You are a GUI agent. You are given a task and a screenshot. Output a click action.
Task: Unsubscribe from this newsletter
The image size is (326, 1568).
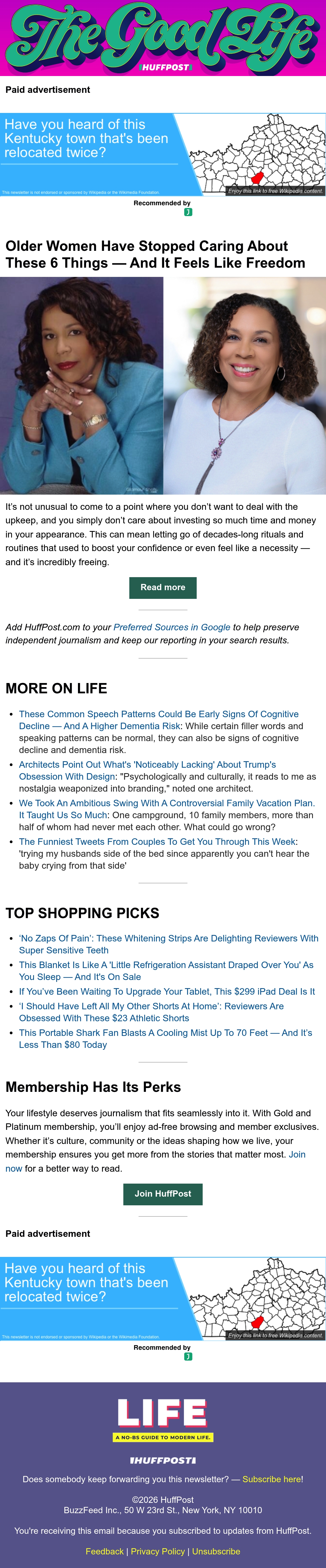click(x=216, y=1551)
